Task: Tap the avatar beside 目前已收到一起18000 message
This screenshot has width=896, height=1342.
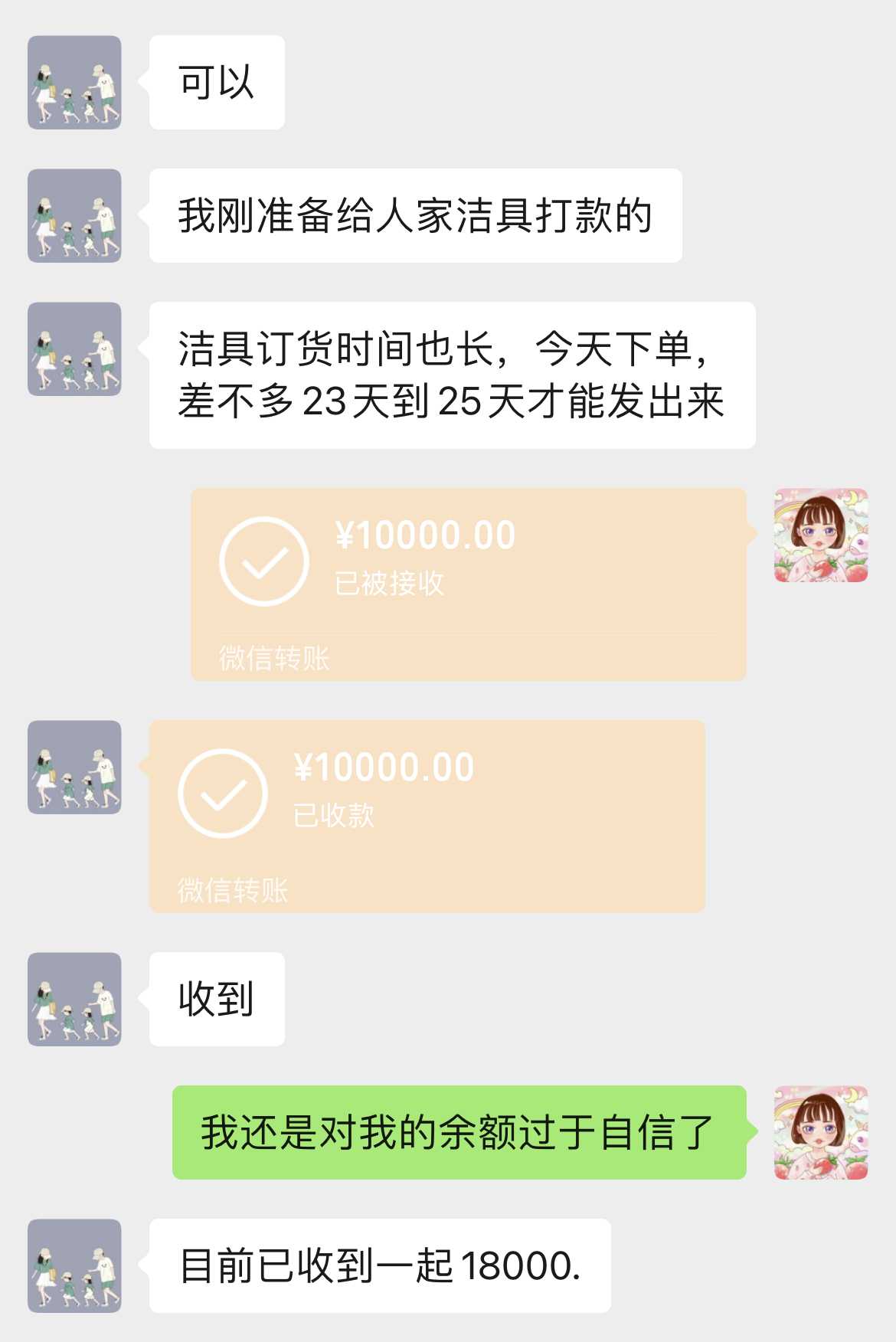Action: pyautogui.click(x=74, y=1266)
